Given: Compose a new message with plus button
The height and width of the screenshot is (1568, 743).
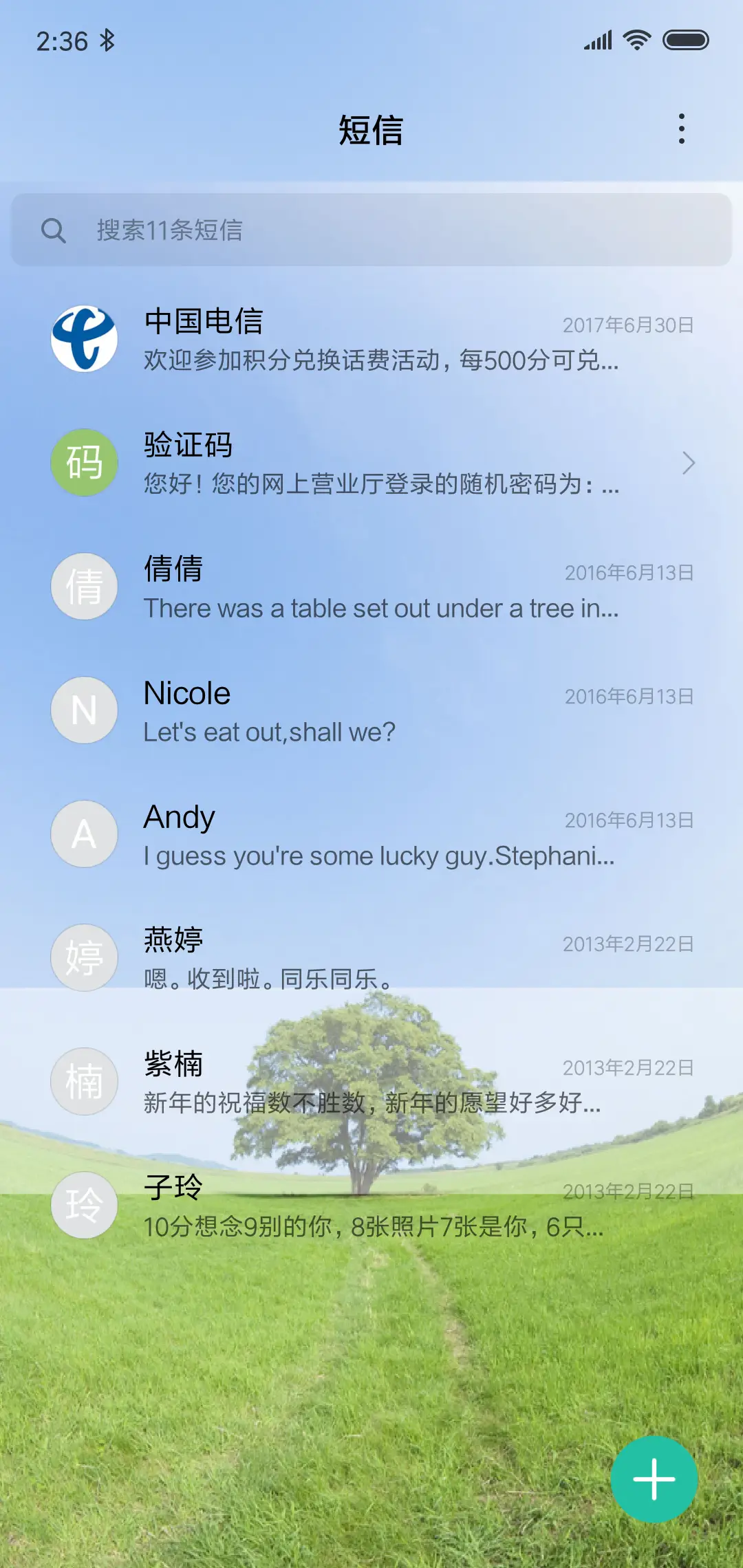Looking at the screenshot, I should coord(654,1479).
